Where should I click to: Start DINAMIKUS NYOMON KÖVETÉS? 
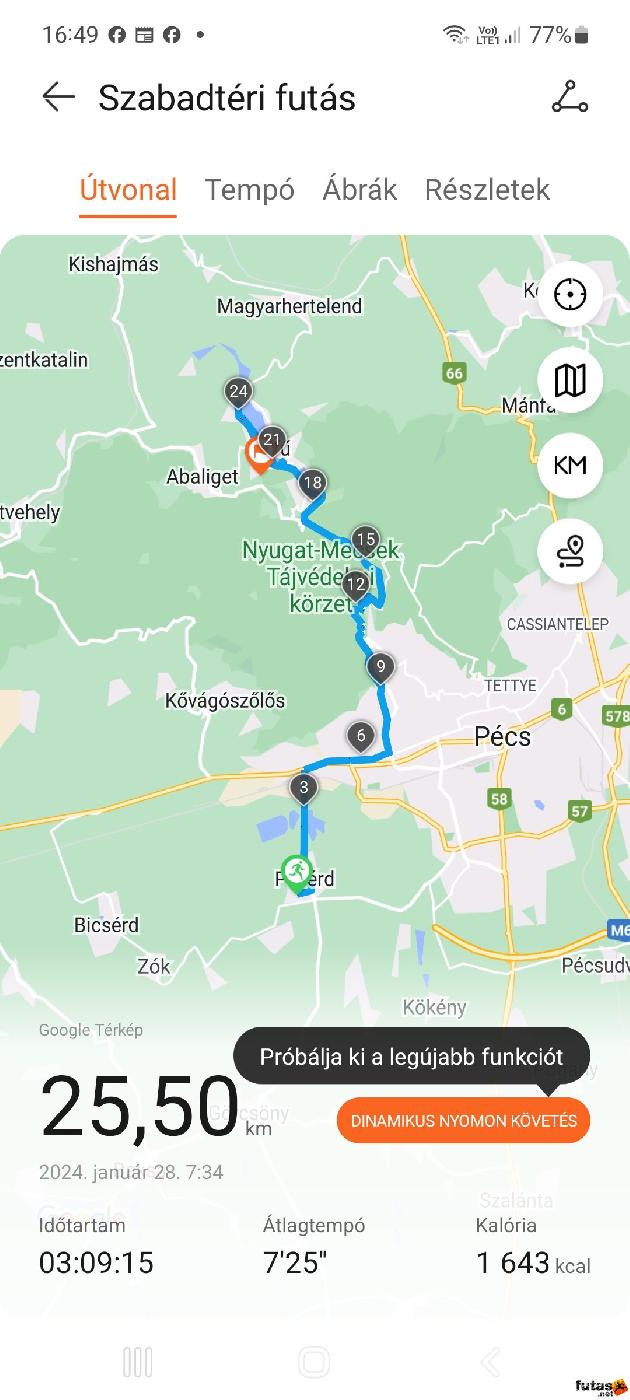(x=463, y=1121)
